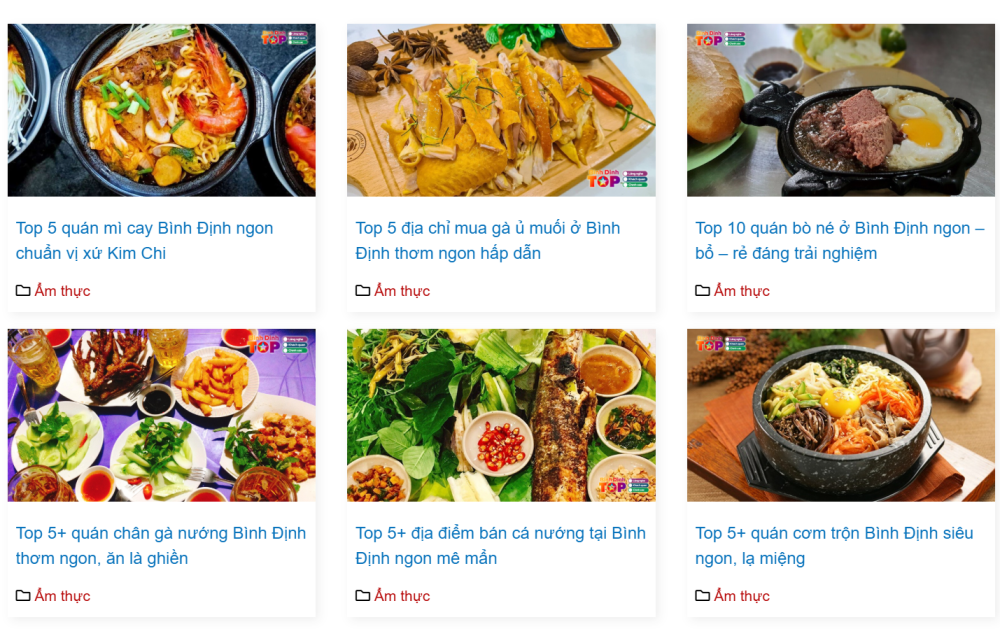The height and width of the screenshot is (629, 1000).
Task: Open Ẩm thực category under cá nướng article
Action: coord(402,596)
